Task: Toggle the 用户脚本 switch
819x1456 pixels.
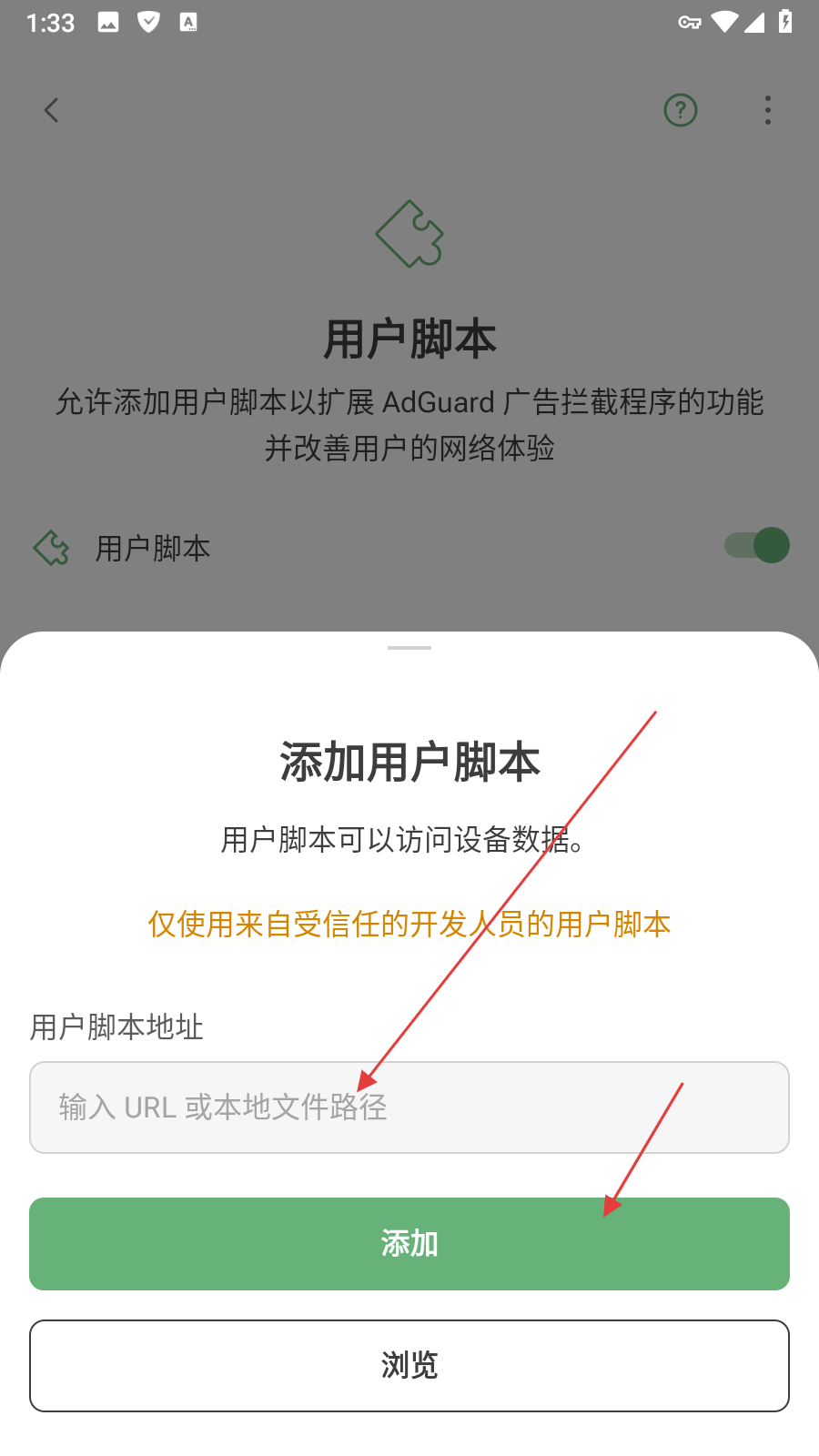Action: [x=757, y=545]
